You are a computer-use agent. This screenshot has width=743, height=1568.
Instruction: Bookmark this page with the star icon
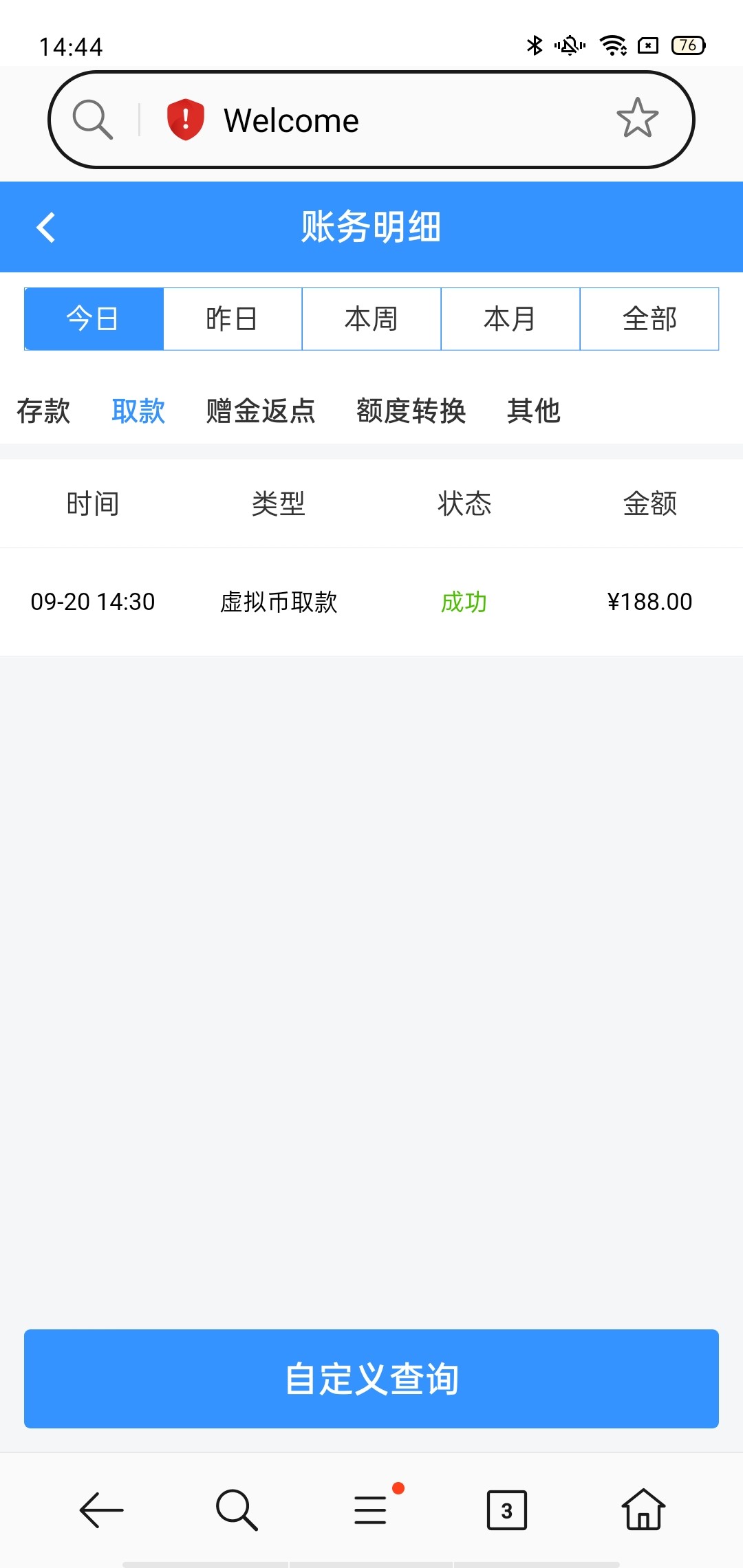pyautogui.click(x=637, y=118)
